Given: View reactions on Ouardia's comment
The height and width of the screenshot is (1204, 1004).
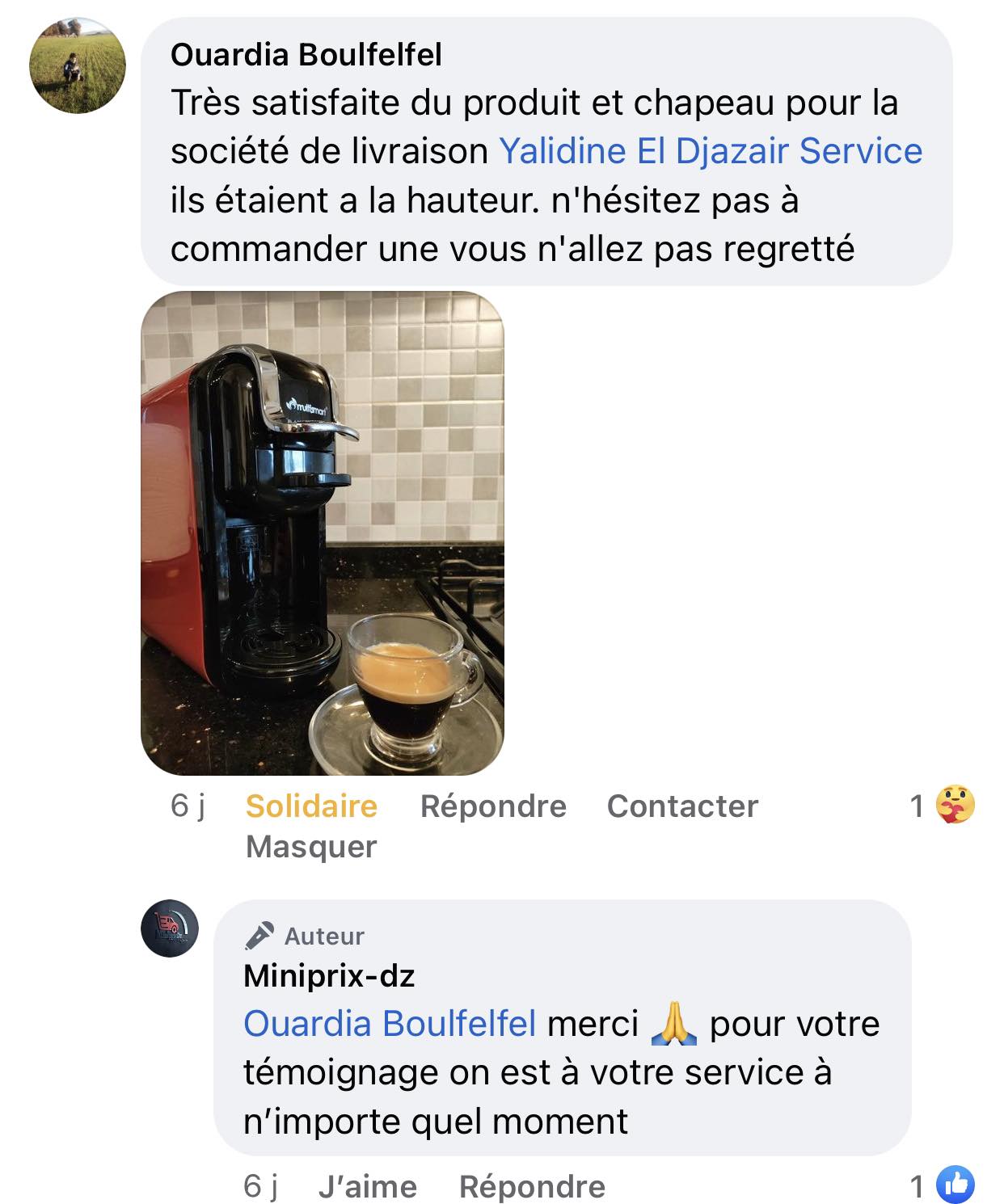Looking at the screenshot, I should pyautogui.click(x=943, y=805).
